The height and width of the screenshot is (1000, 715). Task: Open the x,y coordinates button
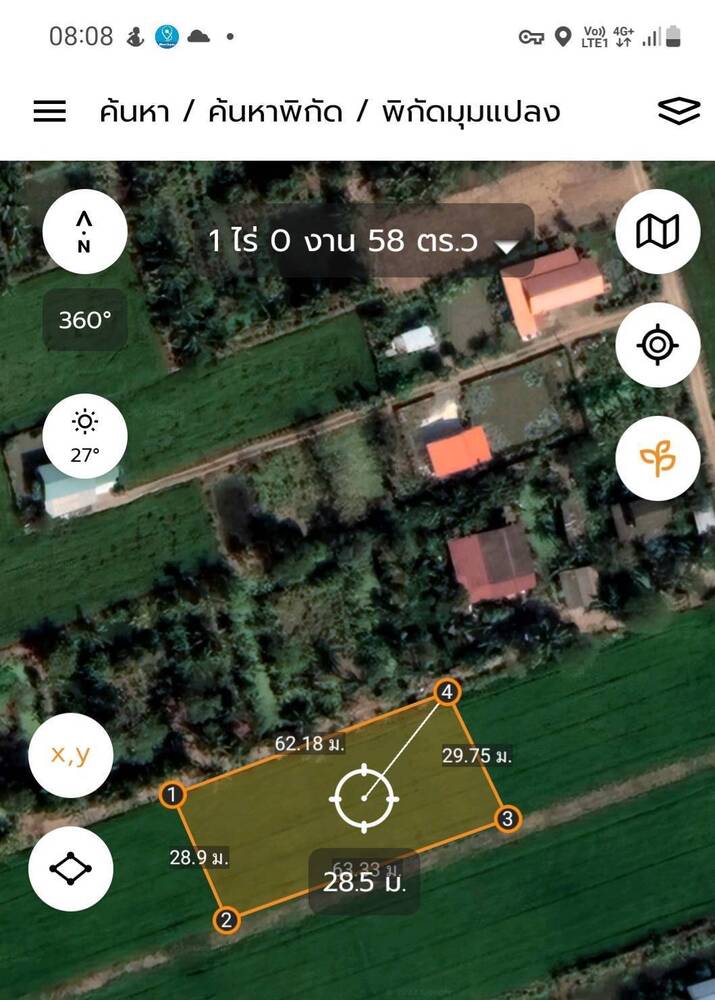coord(70,755)
